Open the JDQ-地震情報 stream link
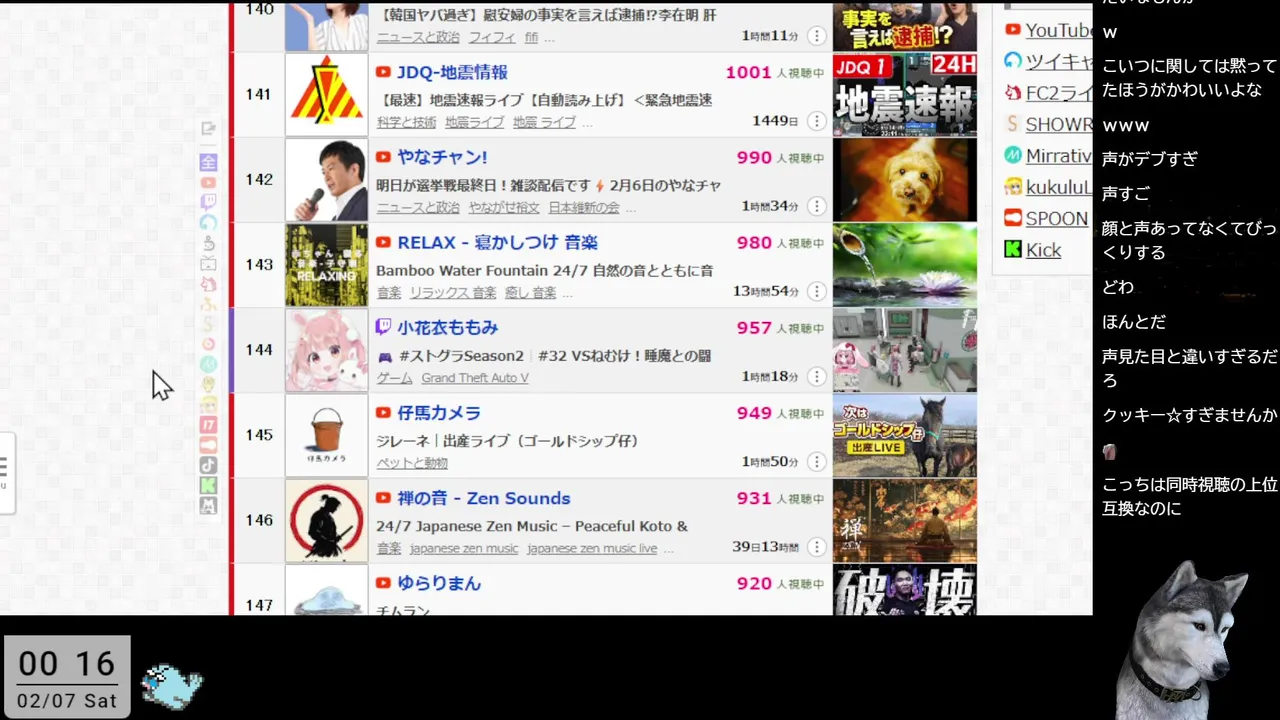 pos(452,73)
